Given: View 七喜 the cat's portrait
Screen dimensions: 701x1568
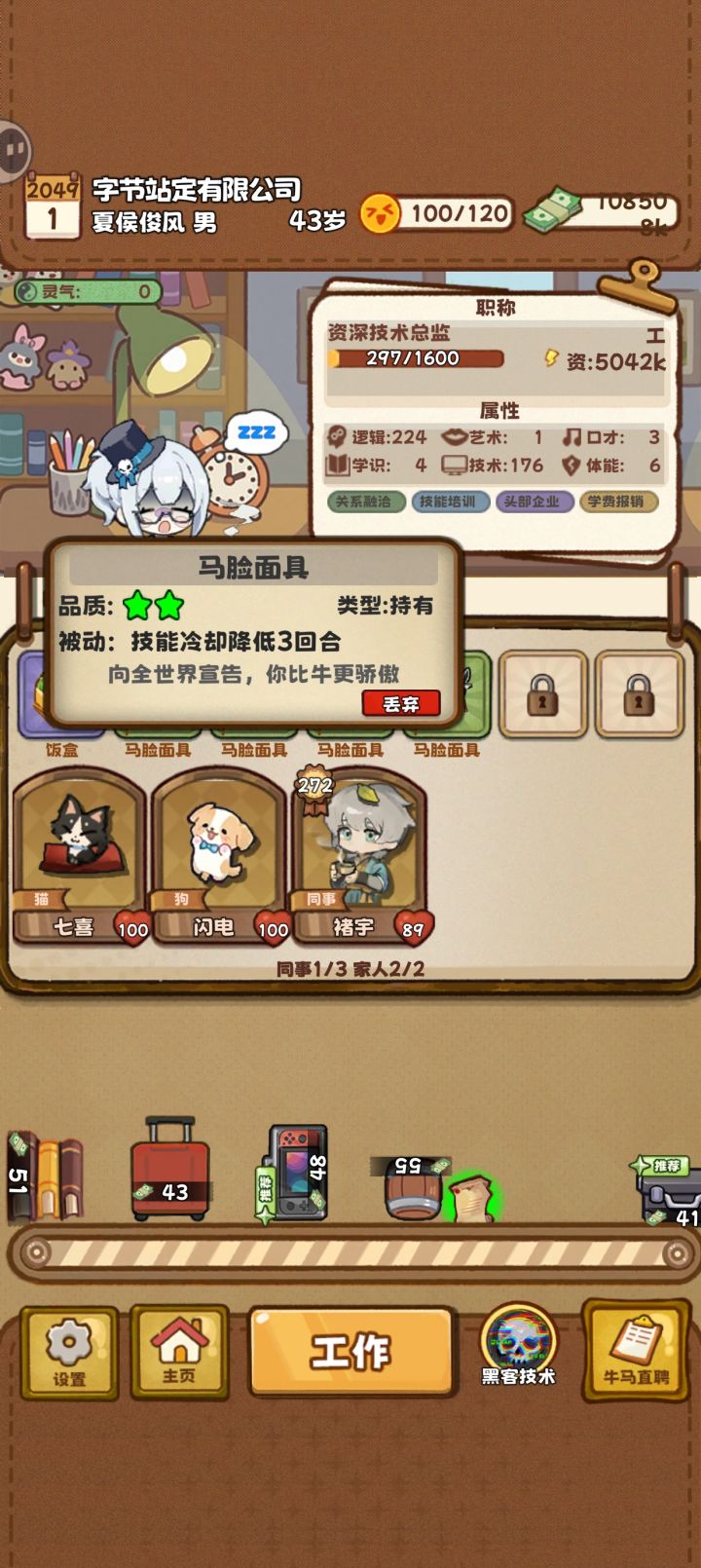Looking at the screenshot, I should tap(78, 845).
